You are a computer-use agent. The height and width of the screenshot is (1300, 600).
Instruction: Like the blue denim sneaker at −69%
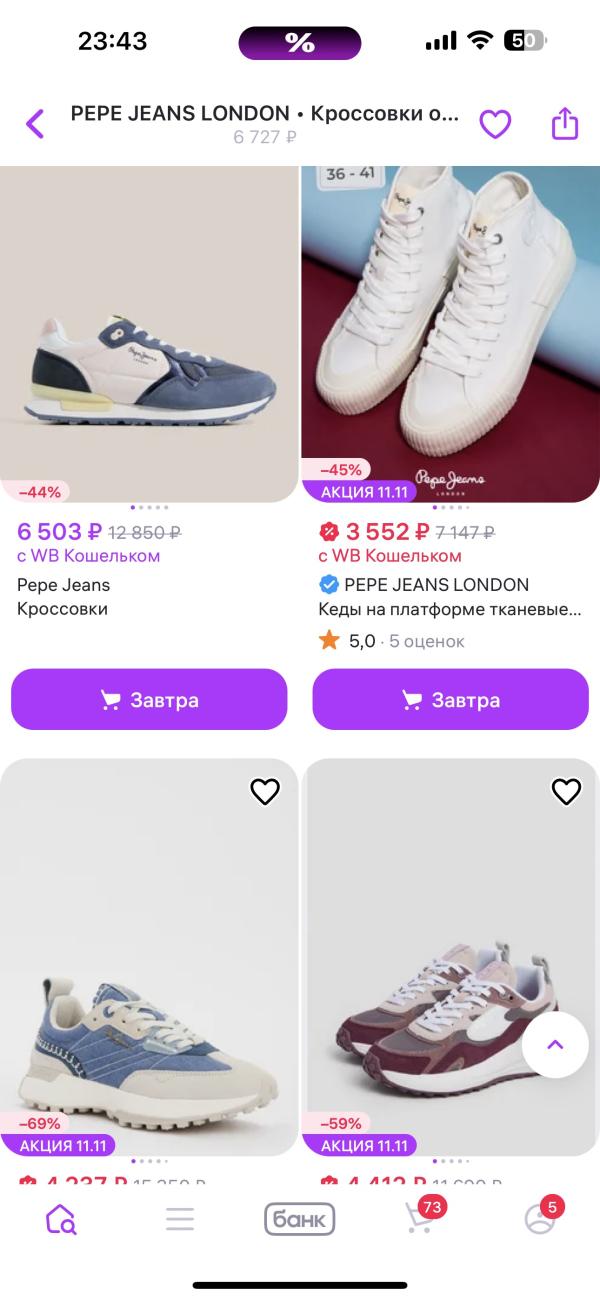264,792
